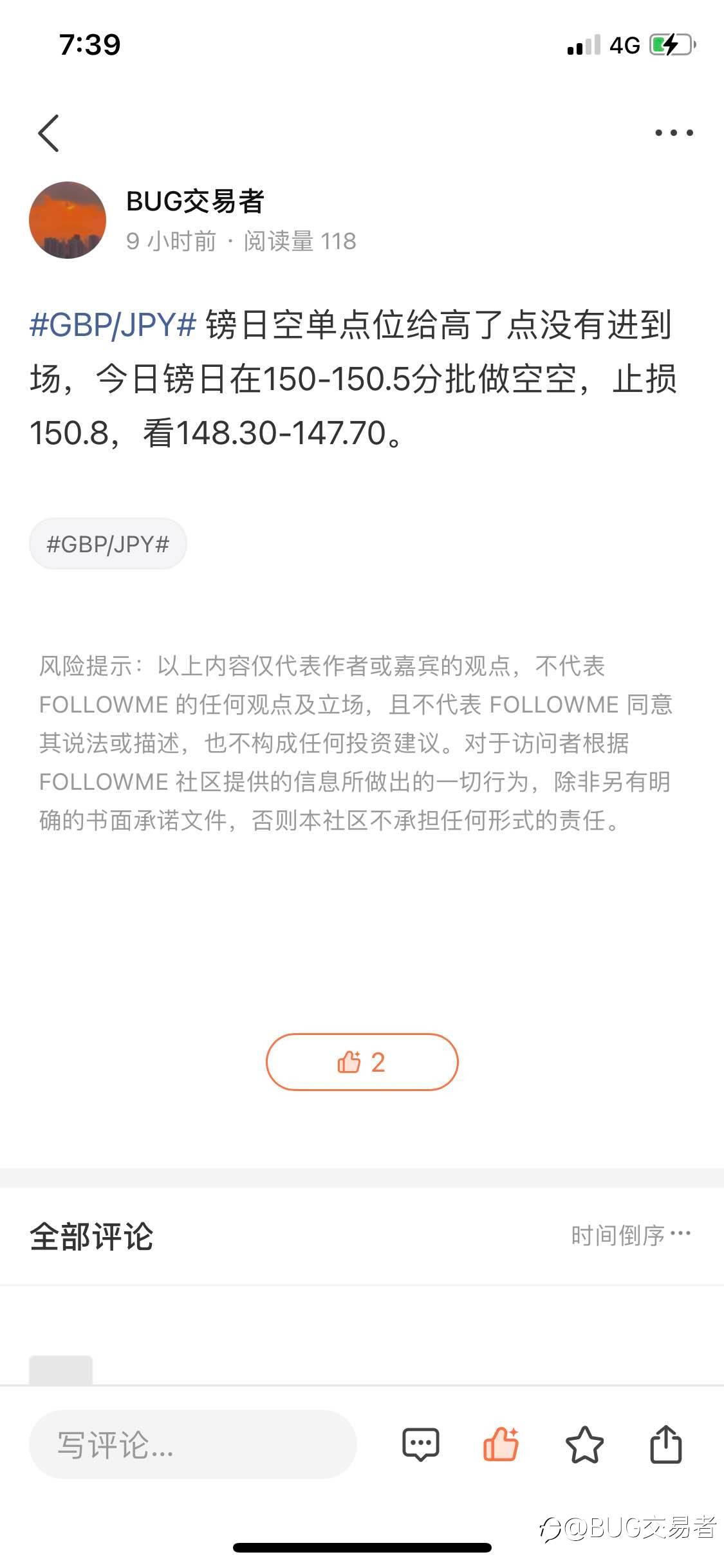Tap the 写评论 comment input field
Screen dimensions: 724x1568
(192, 1444)
